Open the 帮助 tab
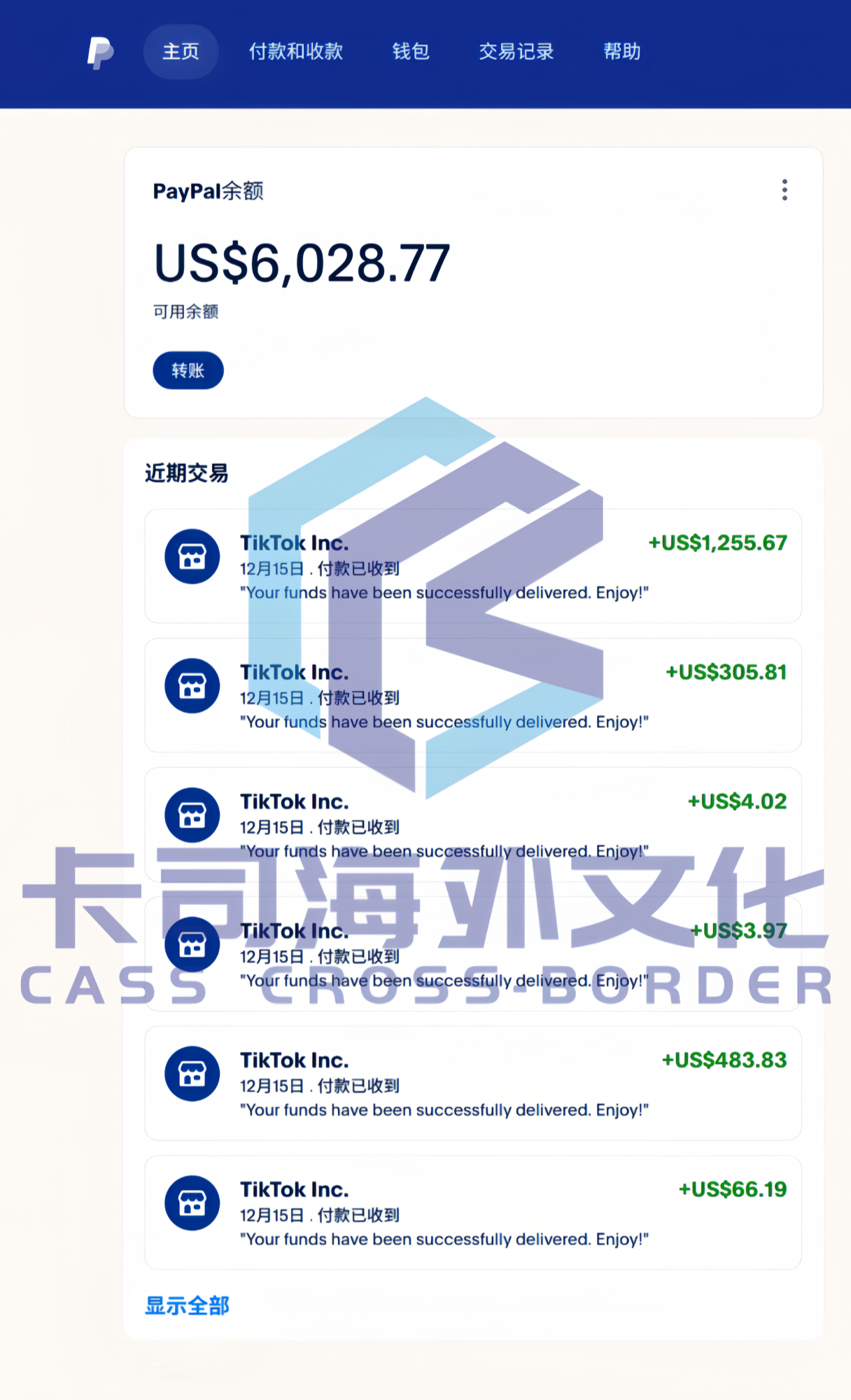Viewport: 851px width, 1400px height. 622,52
